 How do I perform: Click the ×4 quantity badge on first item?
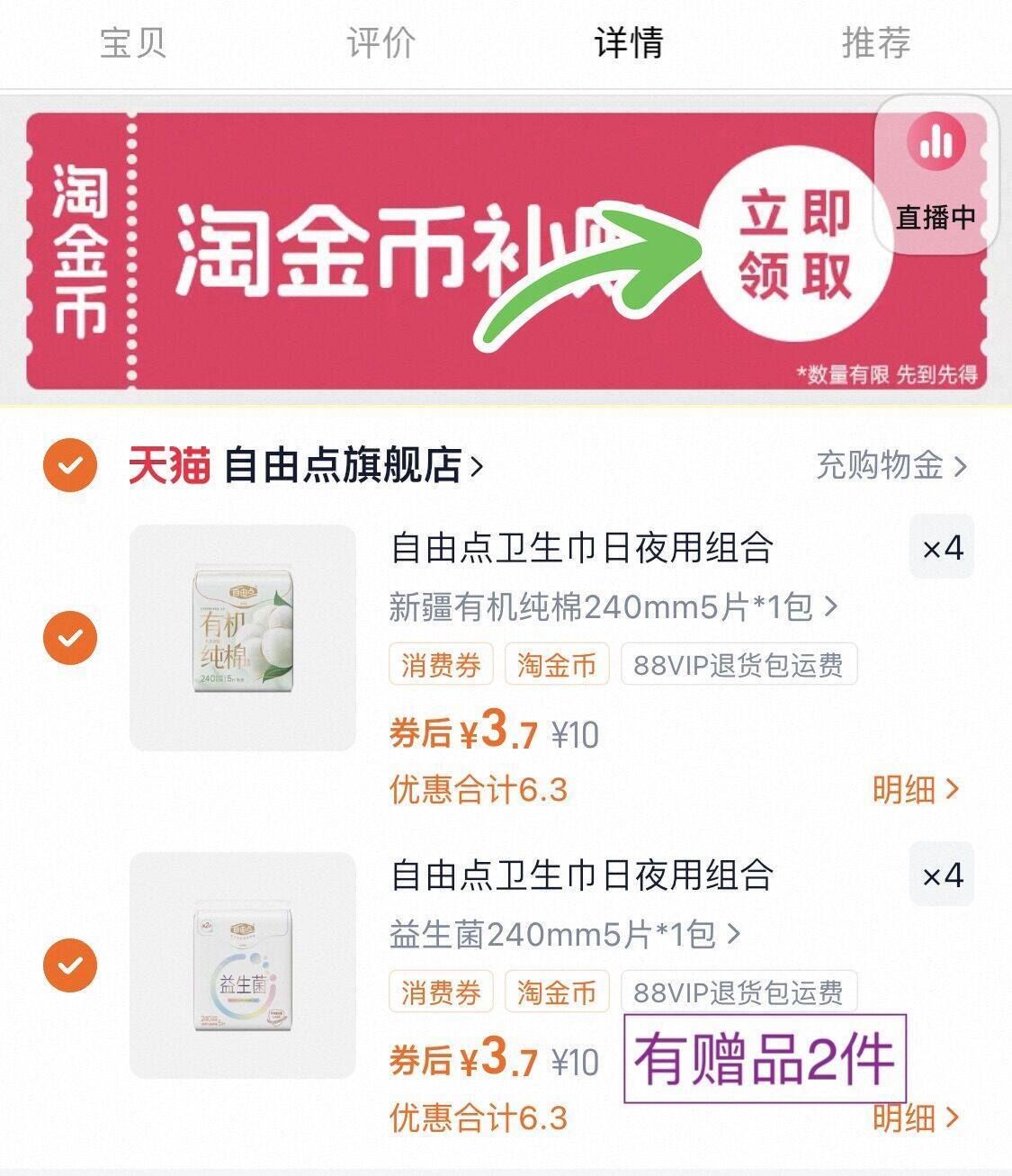coord(941,547)
